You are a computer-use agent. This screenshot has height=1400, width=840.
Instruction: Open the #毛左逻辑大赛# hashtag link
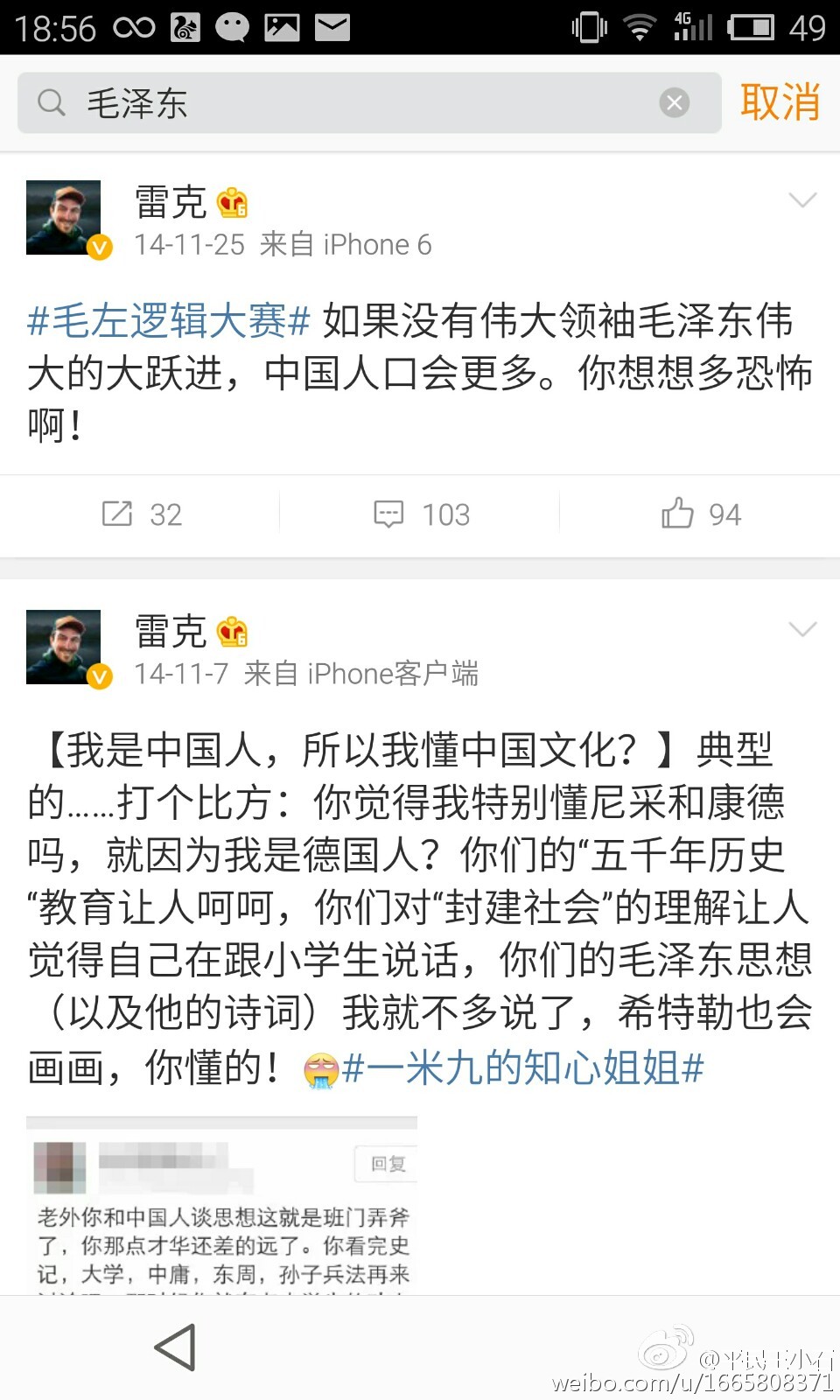point(169,321)
